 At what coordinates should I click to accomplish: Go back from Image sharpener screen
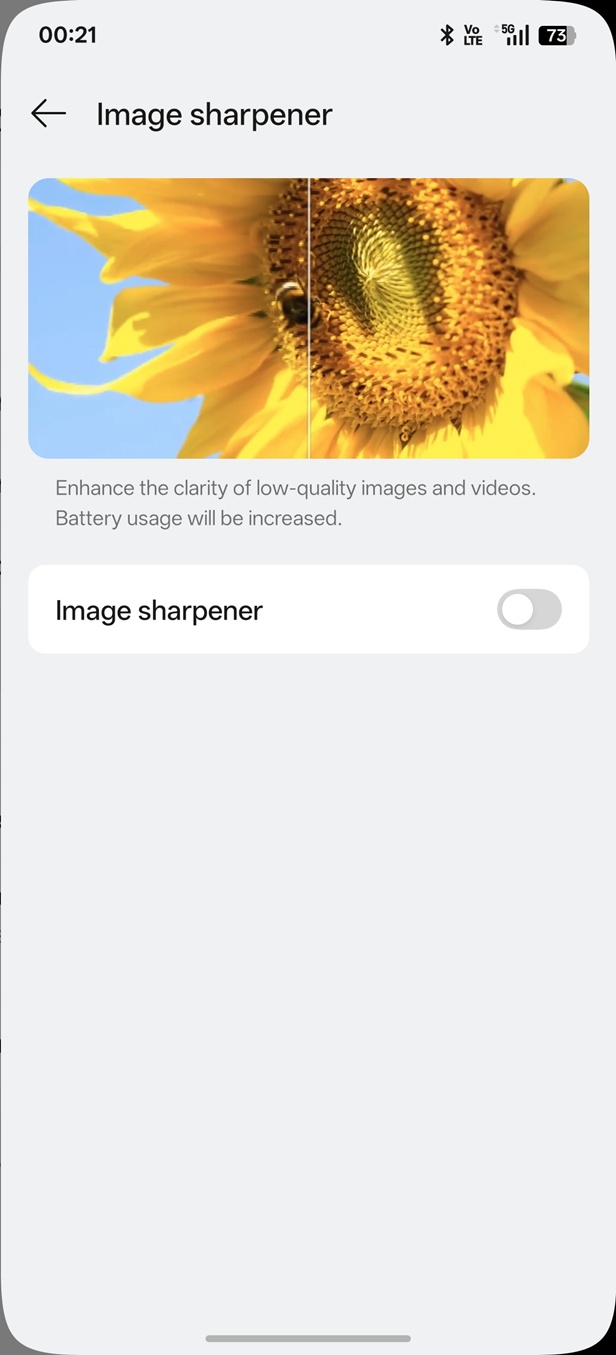[x=48, y=114]
